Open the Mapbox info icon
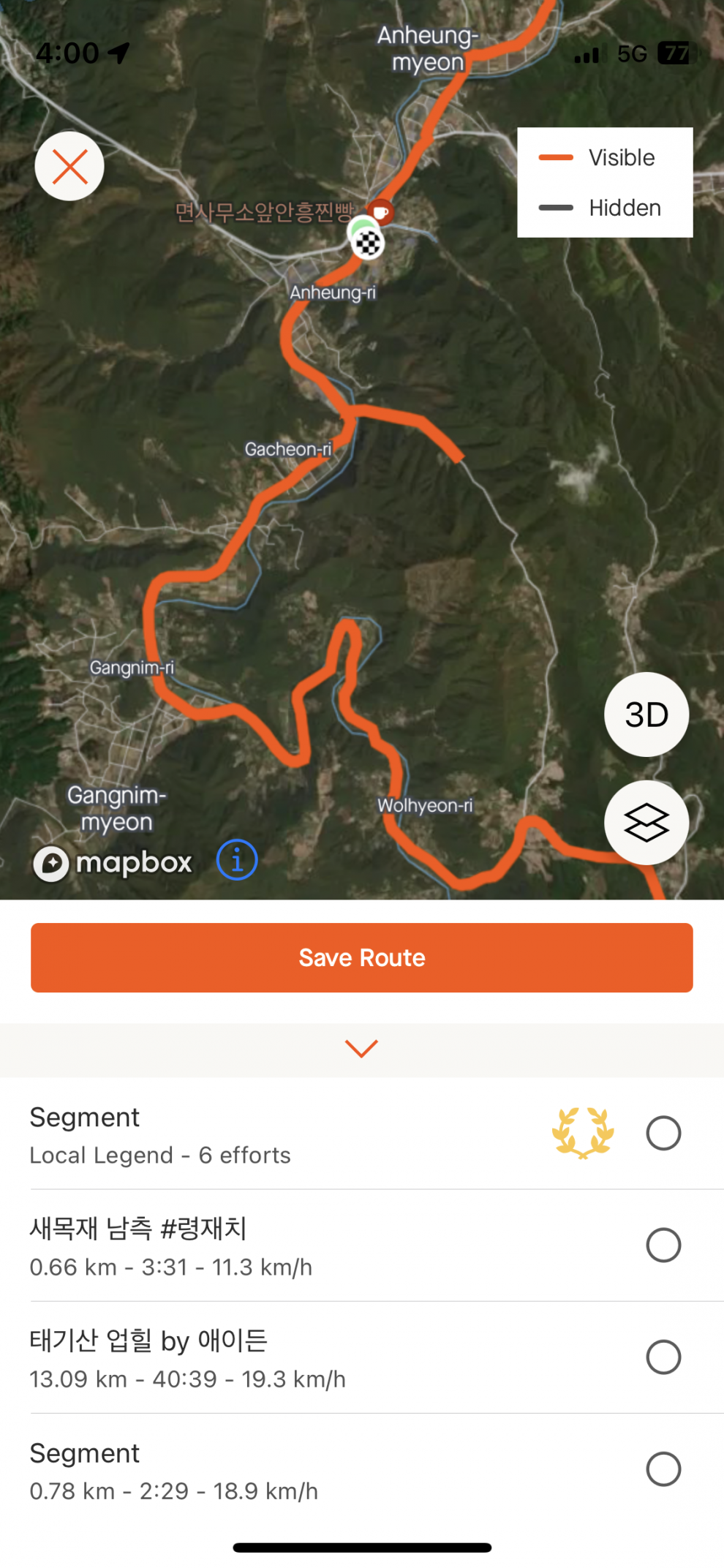Screen dimensions: 724x1568 click(x=237, y=859)
